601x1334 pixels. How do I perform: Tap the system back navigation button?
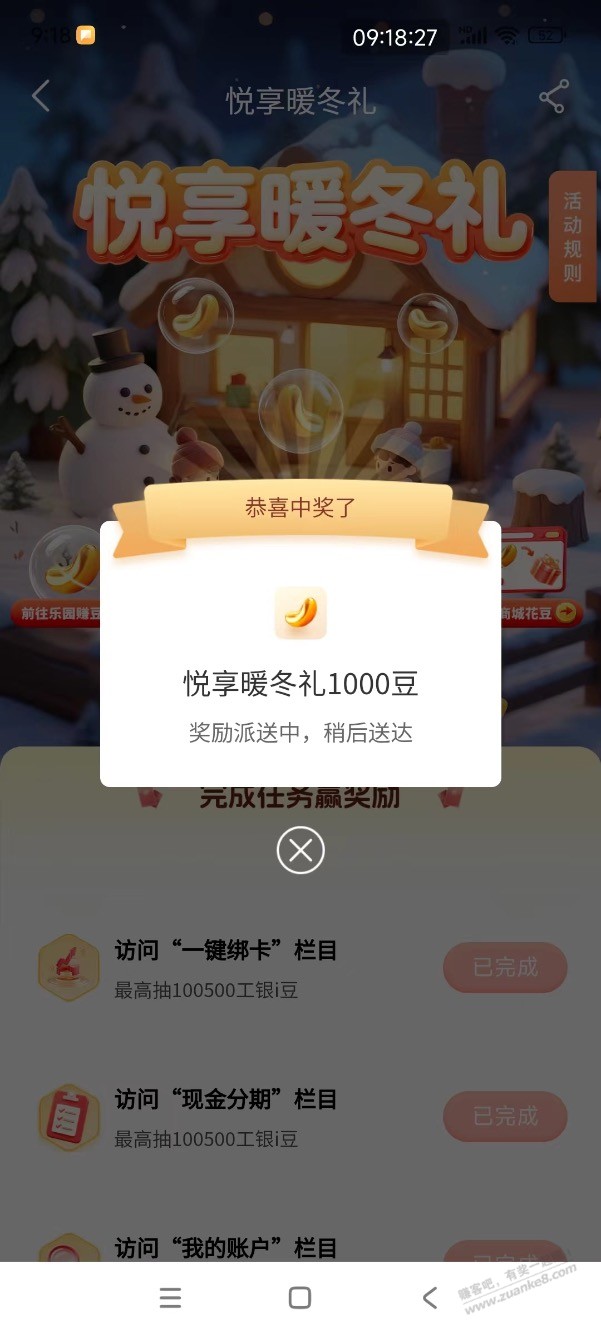(x=430, y=1298)
